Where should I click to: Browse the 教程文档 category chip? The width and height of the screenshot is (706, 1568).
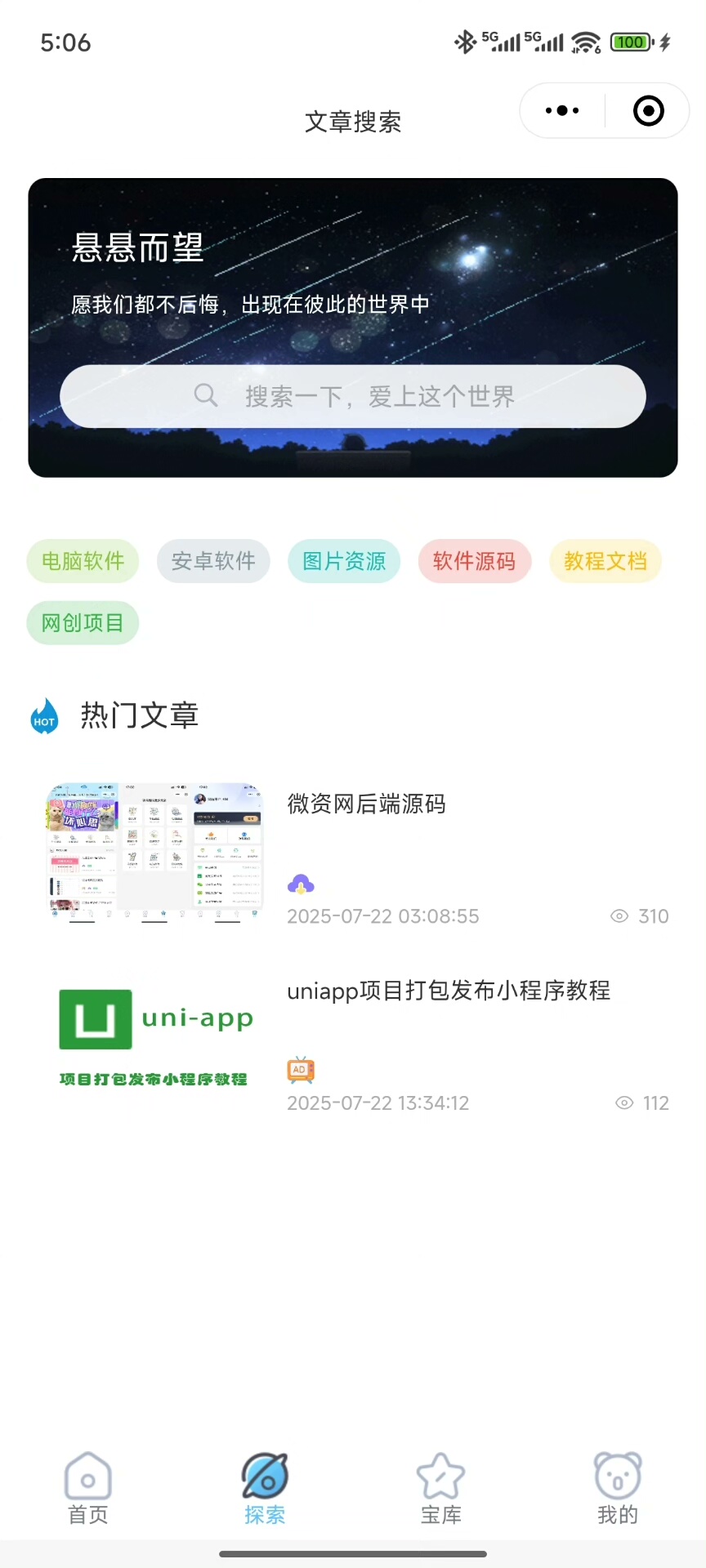605,561
